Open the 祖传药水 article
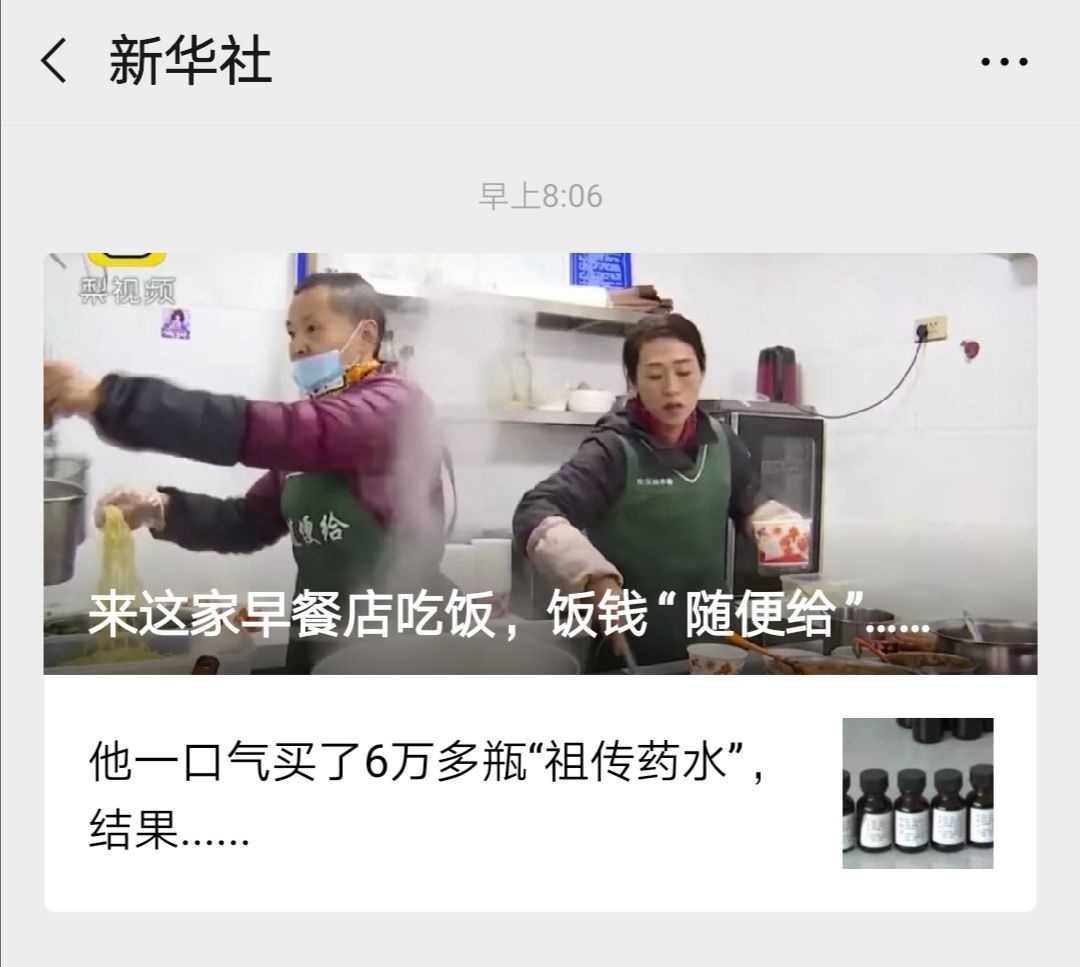1080x967 pixels. 430,795
